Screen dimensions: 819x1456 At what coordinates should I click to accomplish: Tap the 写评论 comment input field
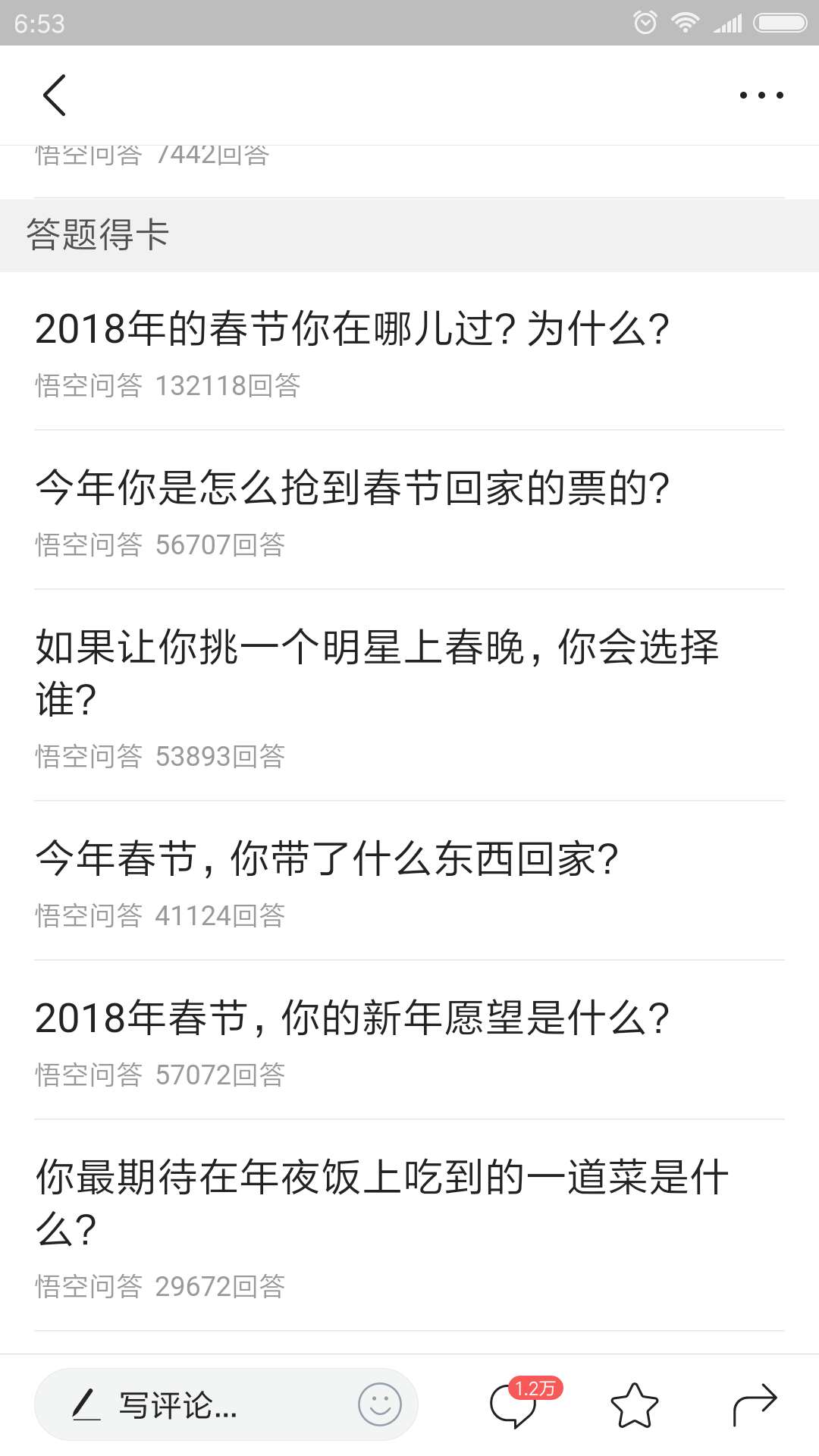[226, 1404]
